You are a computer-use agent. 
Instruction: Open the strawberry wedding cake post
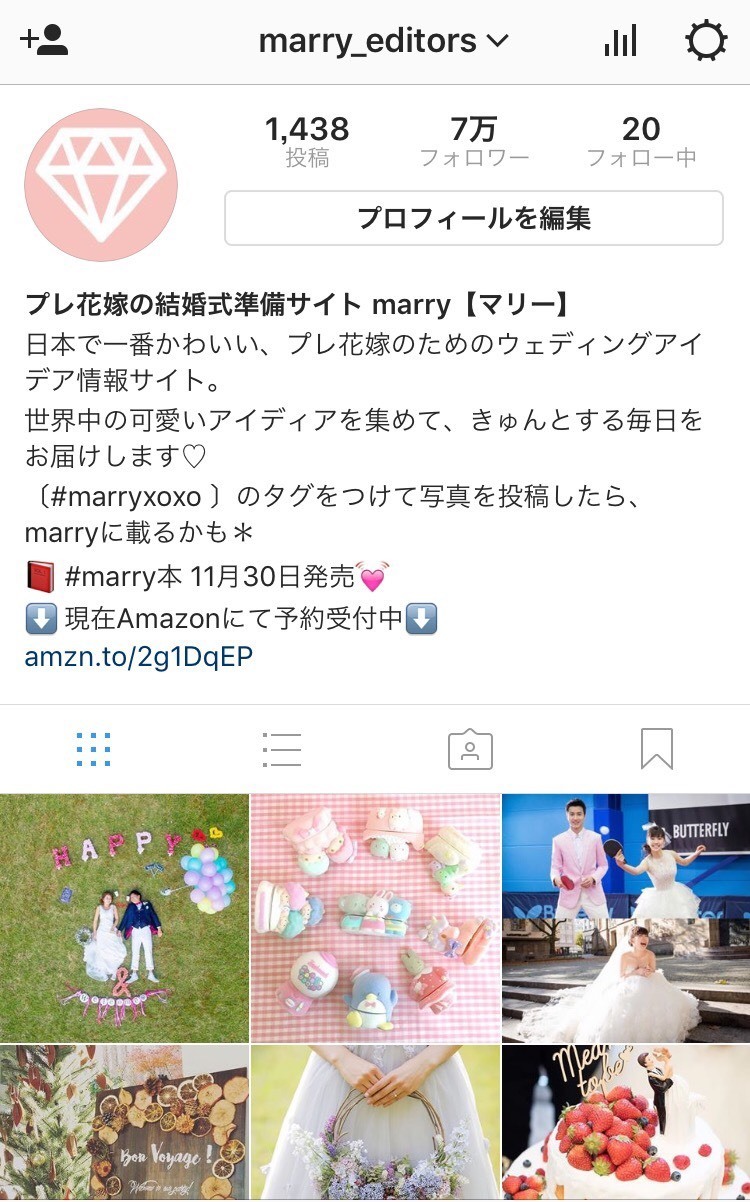(x=626, y=1123)
